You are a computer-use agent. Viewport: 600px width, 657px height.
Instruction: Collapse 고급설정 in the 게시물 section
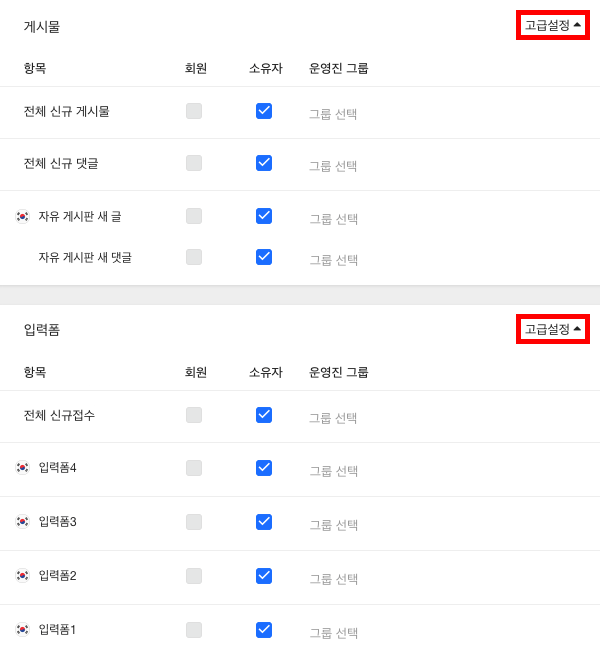point(552,25)
